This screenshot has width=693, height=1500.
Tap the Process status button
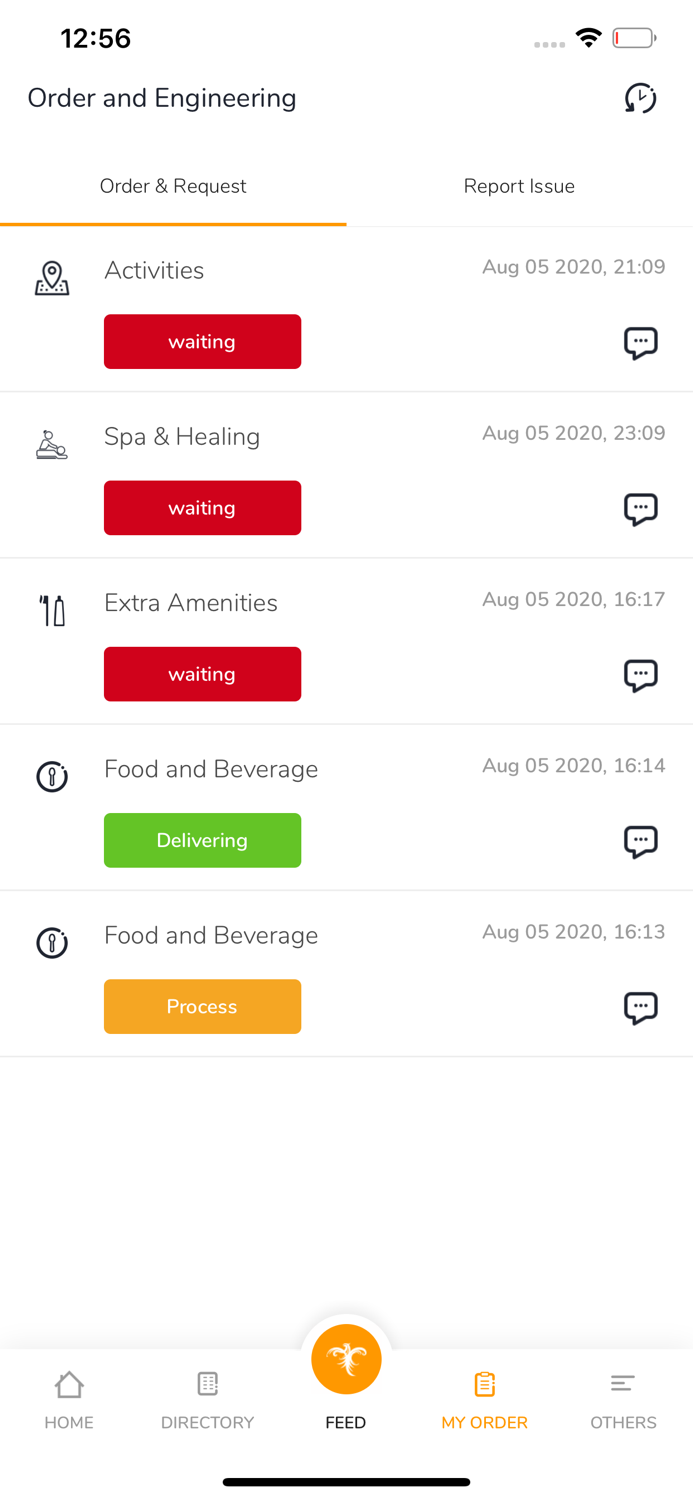coord(202,1006)
